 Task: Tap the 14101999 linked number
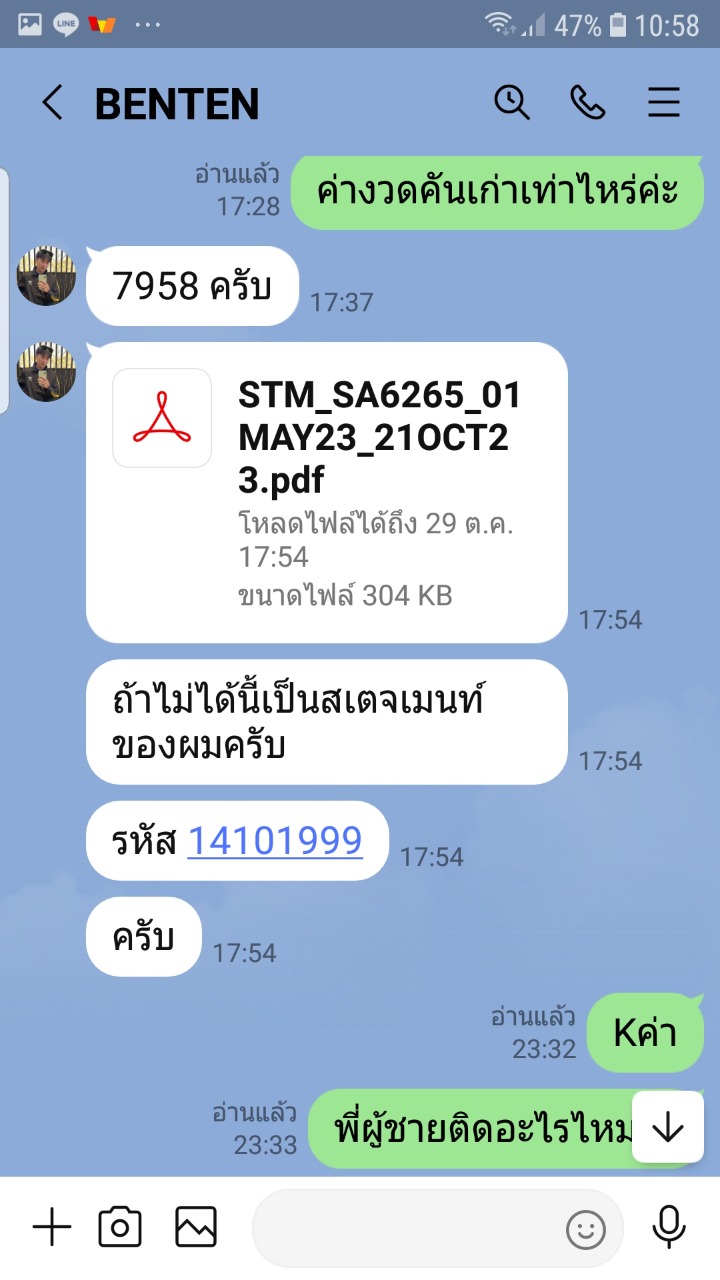click(x=275, y=841)
